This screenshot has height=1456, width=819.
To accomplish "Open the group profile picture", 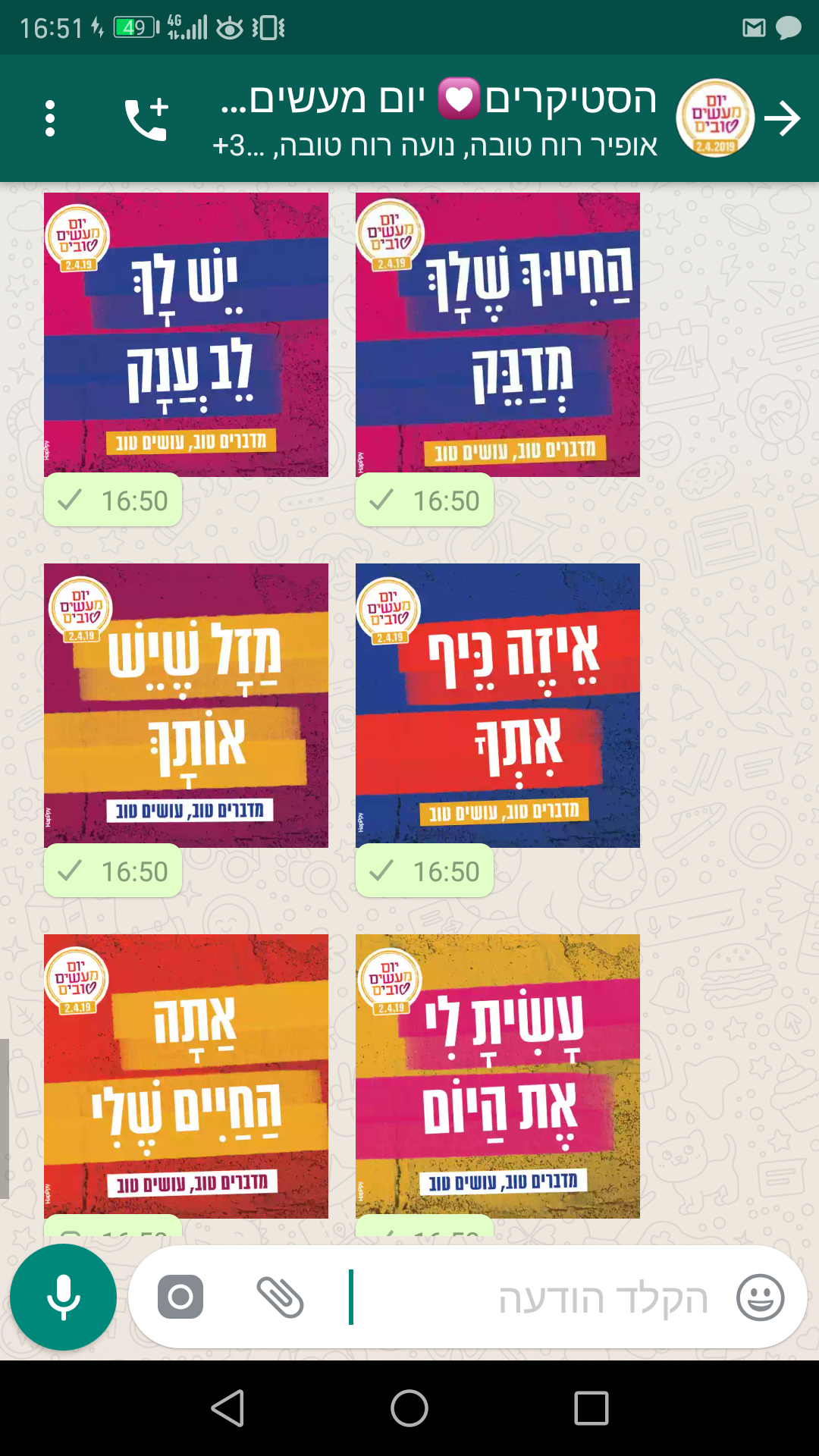I will (x=715, y=118).
